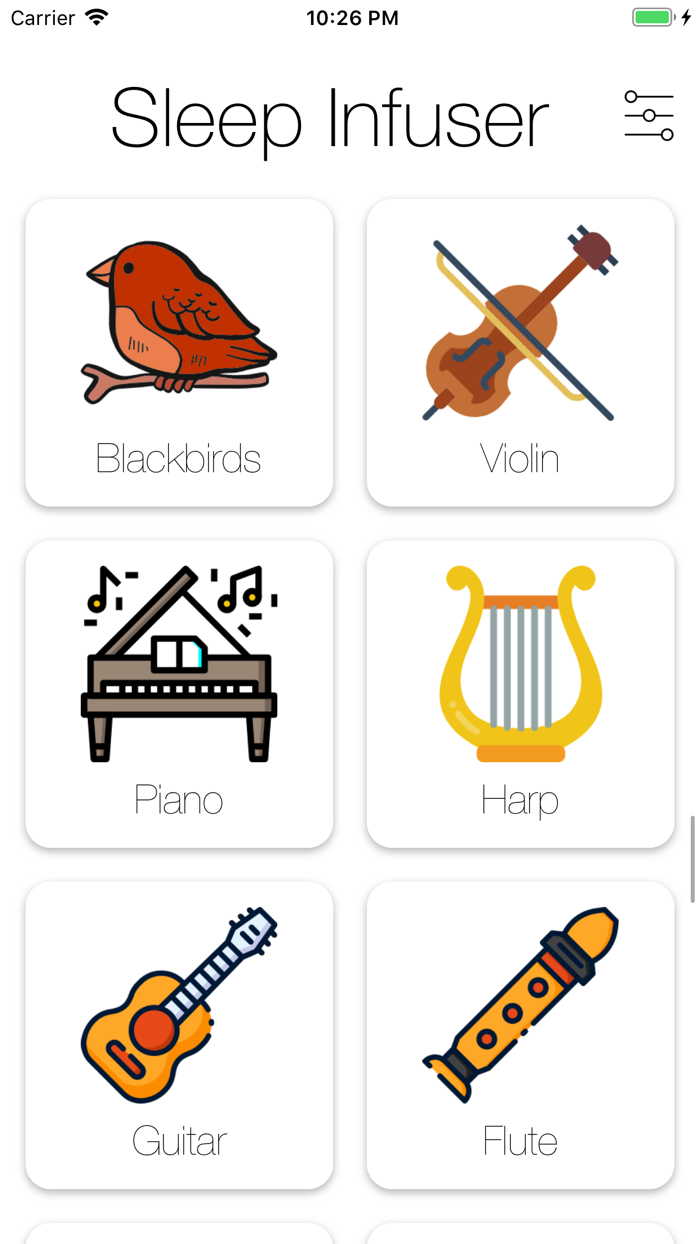700x1244 pixels.
Task: Open the sound settings sliders icon
Action: click(649, 115)
